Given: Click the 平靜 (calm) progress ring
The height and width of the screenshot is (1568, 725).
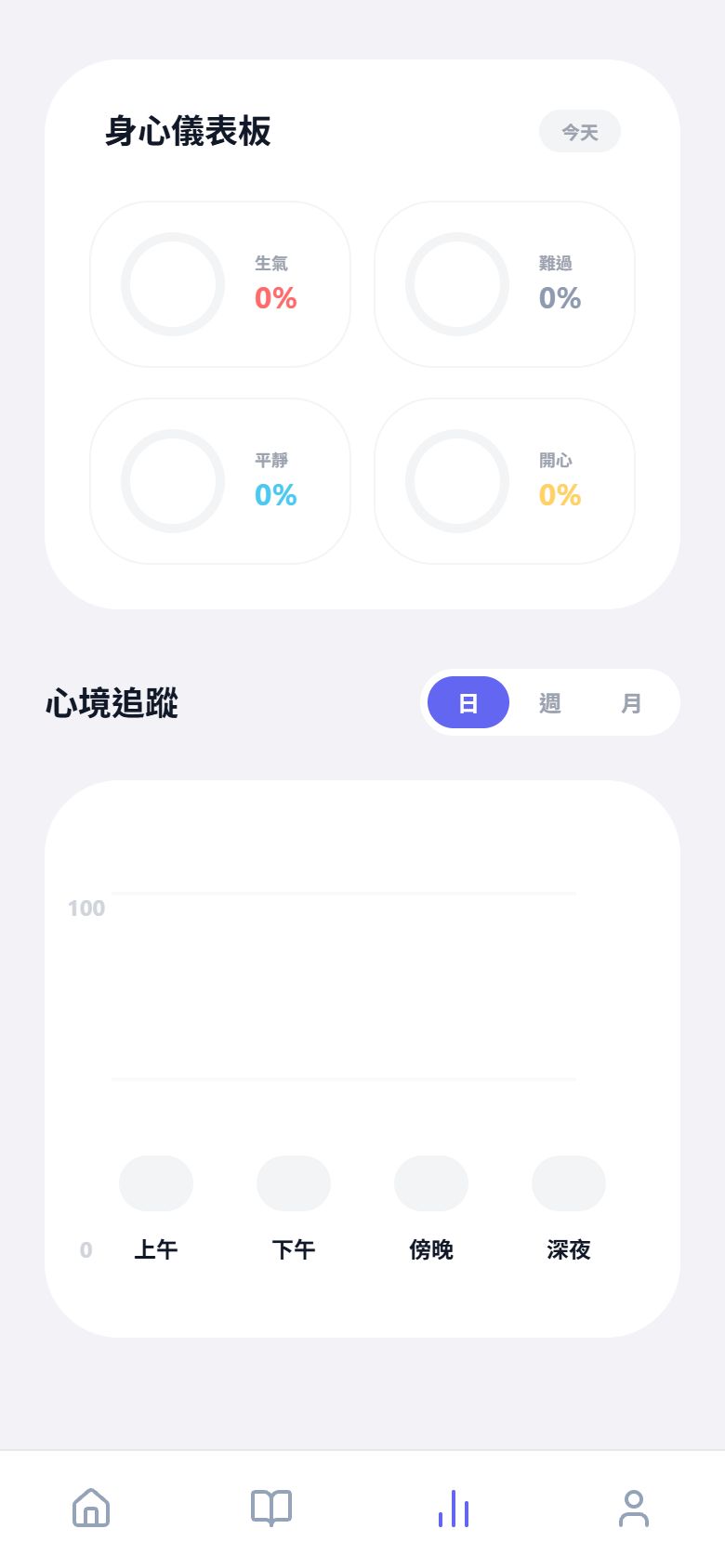Looking at the screenshot, I should [x=174, y=481].
